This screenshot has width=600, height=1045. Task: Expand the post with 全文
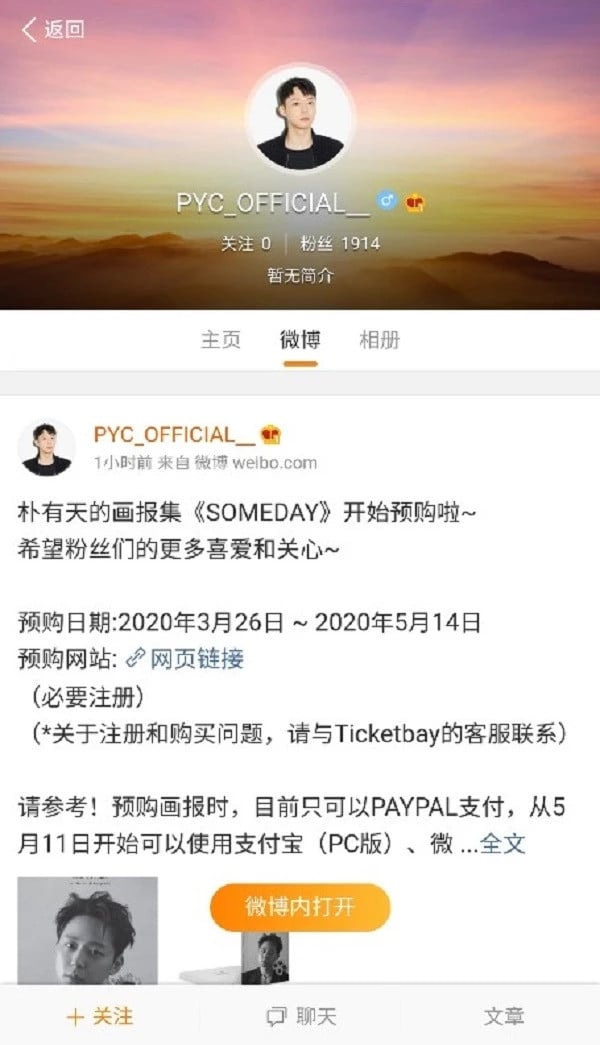pyautogui.click(x=503, y=843)
